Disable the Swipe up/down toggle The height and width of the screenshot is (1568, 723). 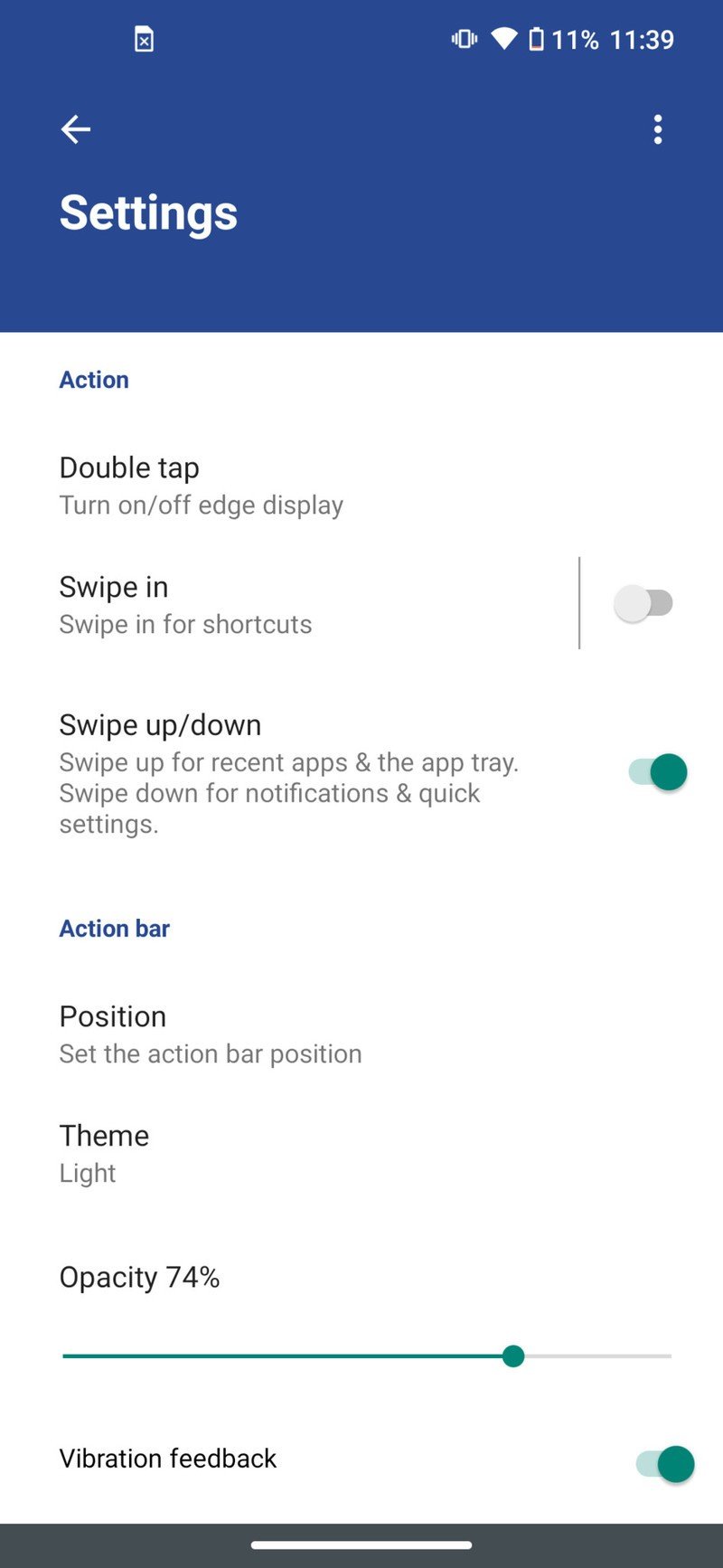pos(659,772)
